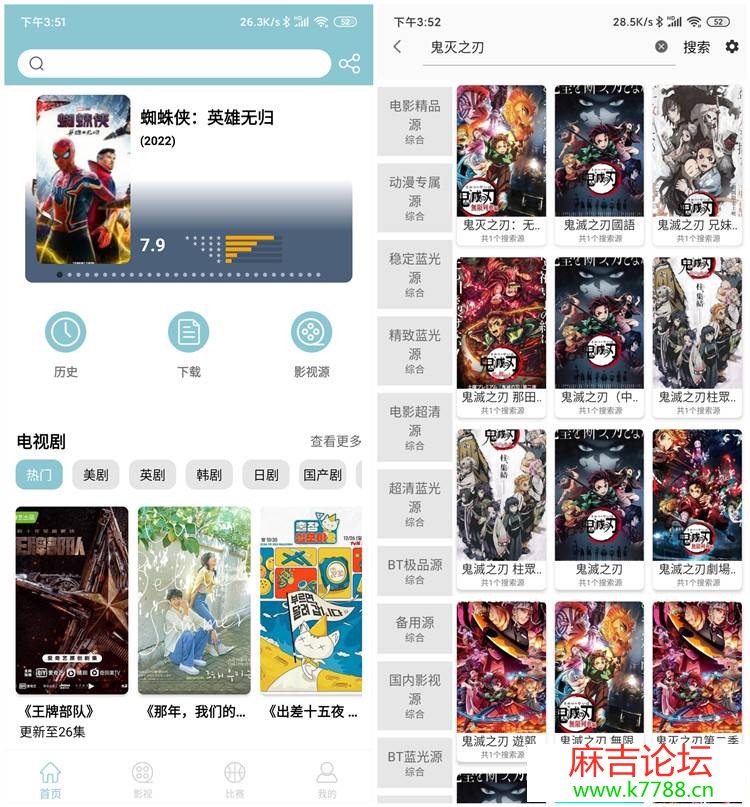Open 影视源 source settings
The image size is (750, 807).
(311, 333)
